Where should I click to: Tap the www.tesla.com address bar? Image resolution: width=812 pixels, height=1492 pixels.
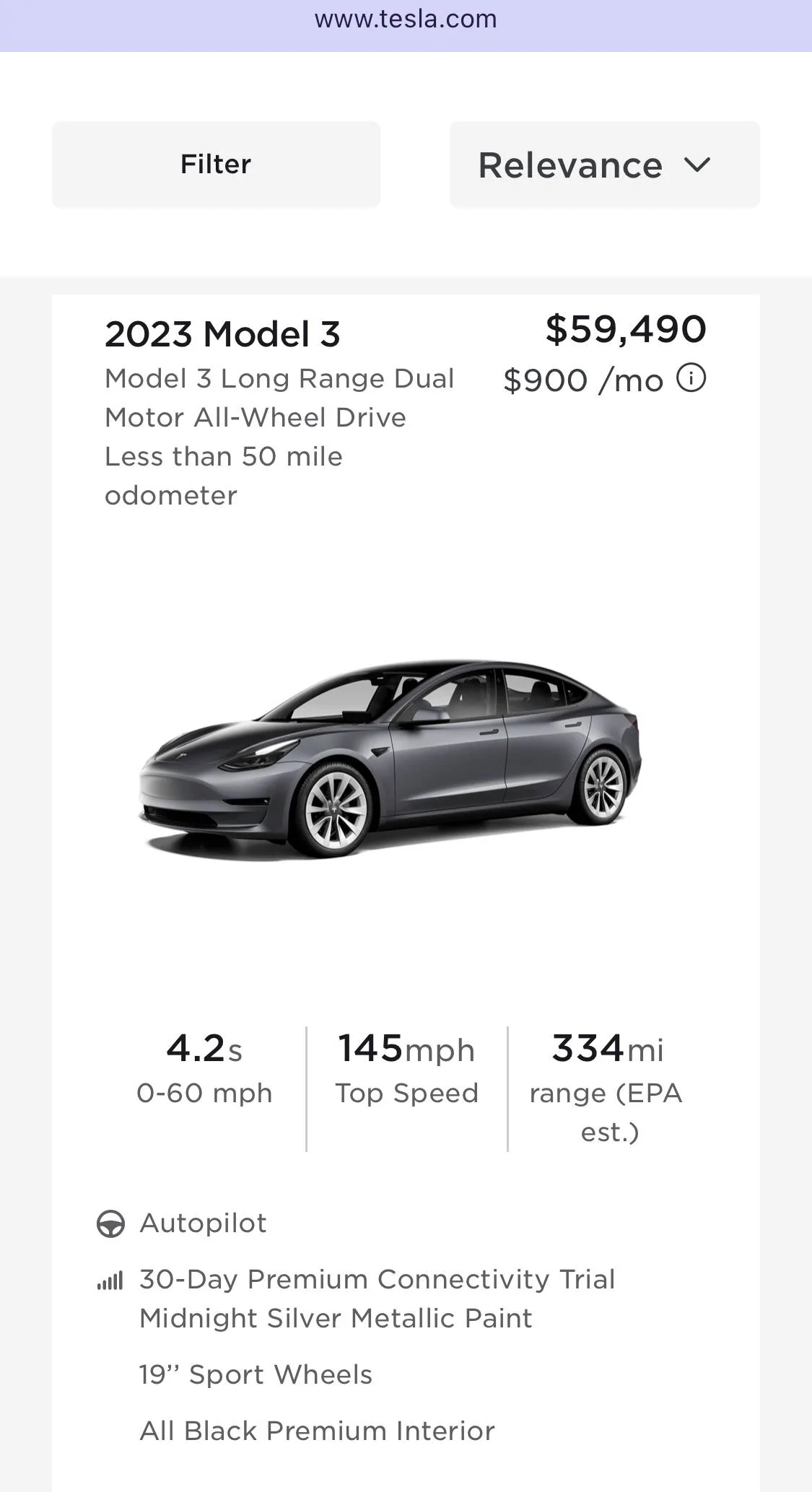pyautogui.click(x=406, y=19)
